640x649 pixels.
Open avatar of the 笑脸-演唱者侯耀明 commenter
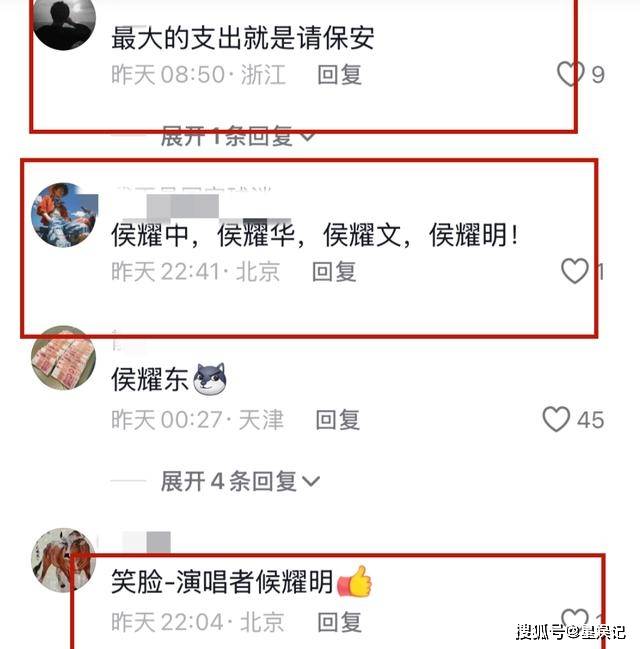[x=64, y=560]
